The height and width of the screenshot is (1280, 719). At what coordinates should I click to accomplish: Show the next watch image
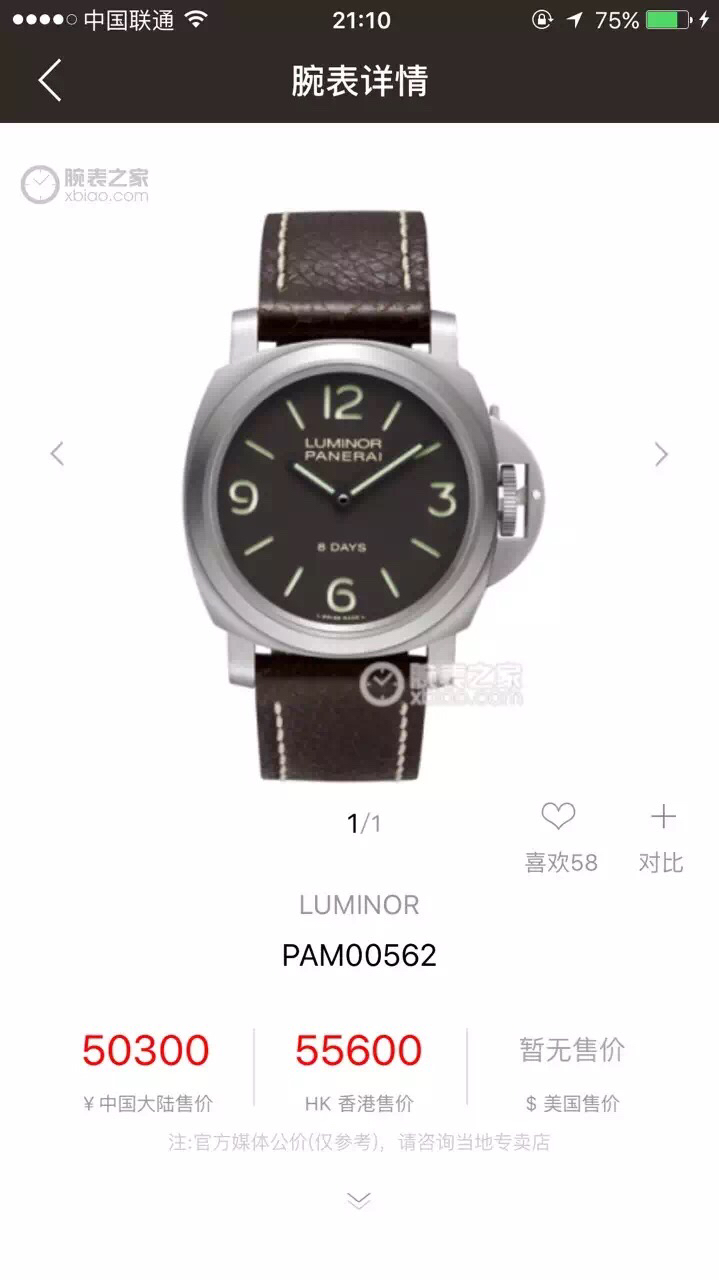pyautogui.click(x=661, y=454)
